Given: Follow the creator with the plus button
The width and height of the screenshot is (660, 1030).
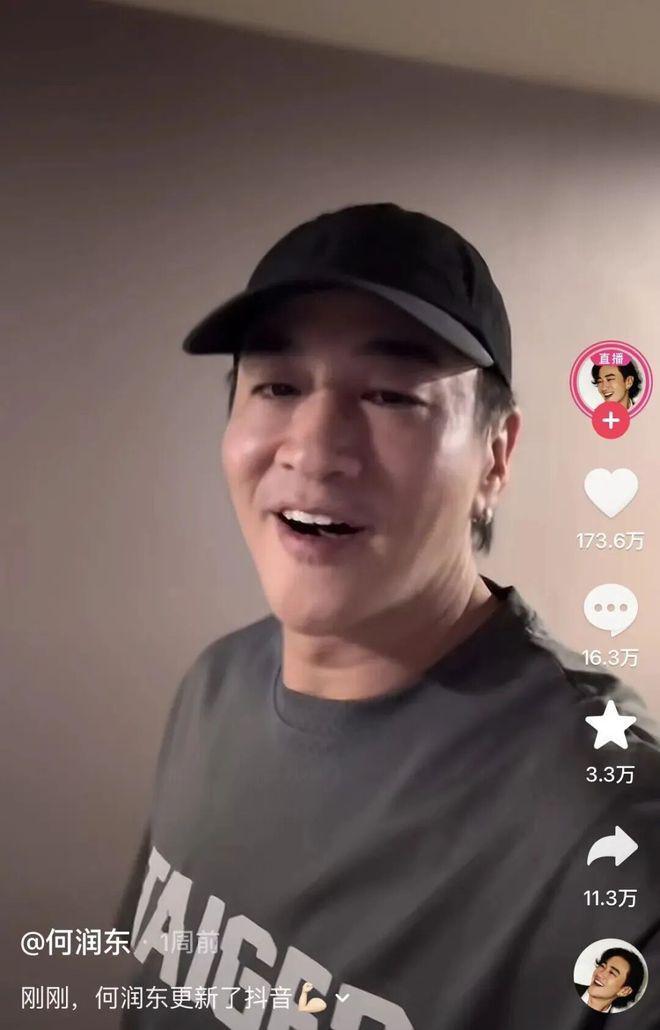Looking at the screenshot, I should click(x=610, y=420).
